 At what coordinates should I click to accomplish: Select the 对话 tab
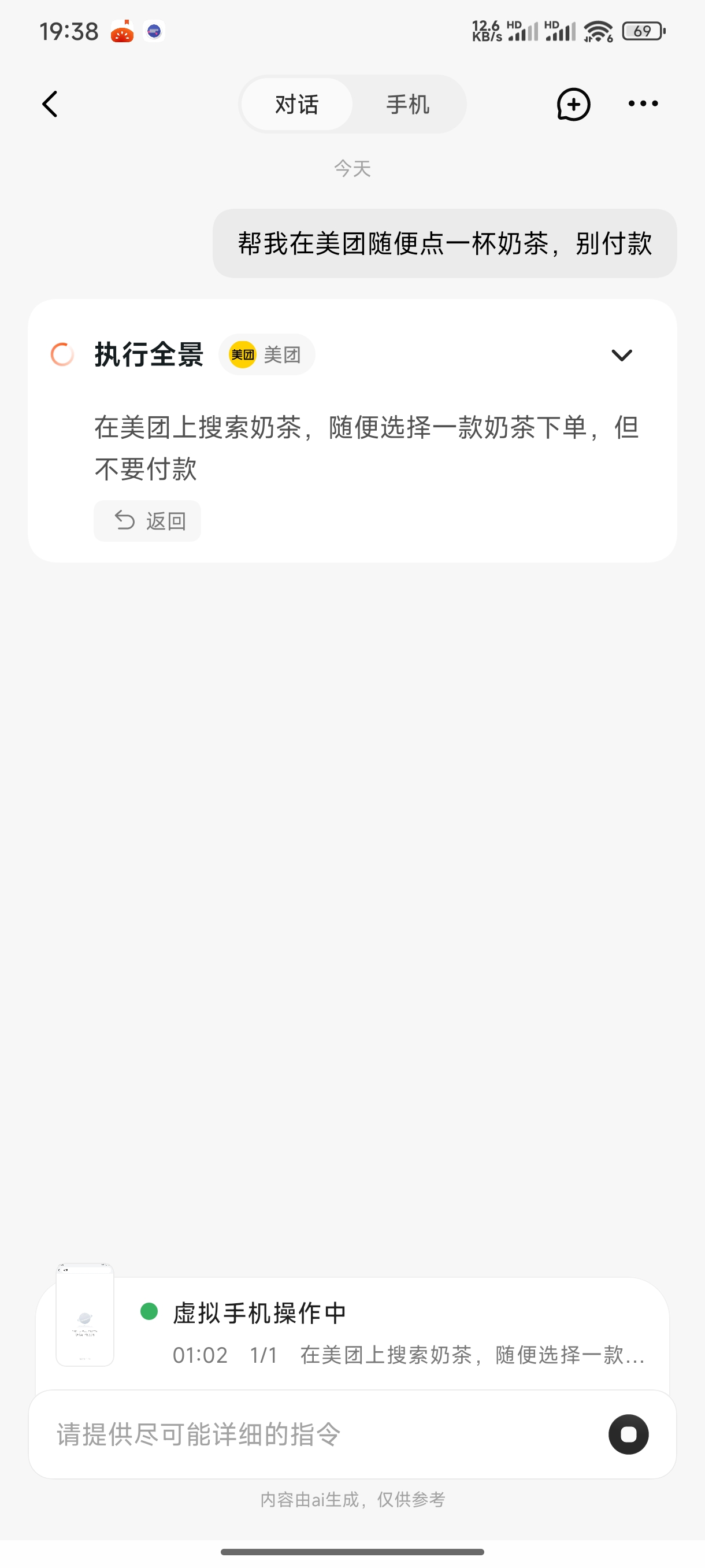[296, 103]
